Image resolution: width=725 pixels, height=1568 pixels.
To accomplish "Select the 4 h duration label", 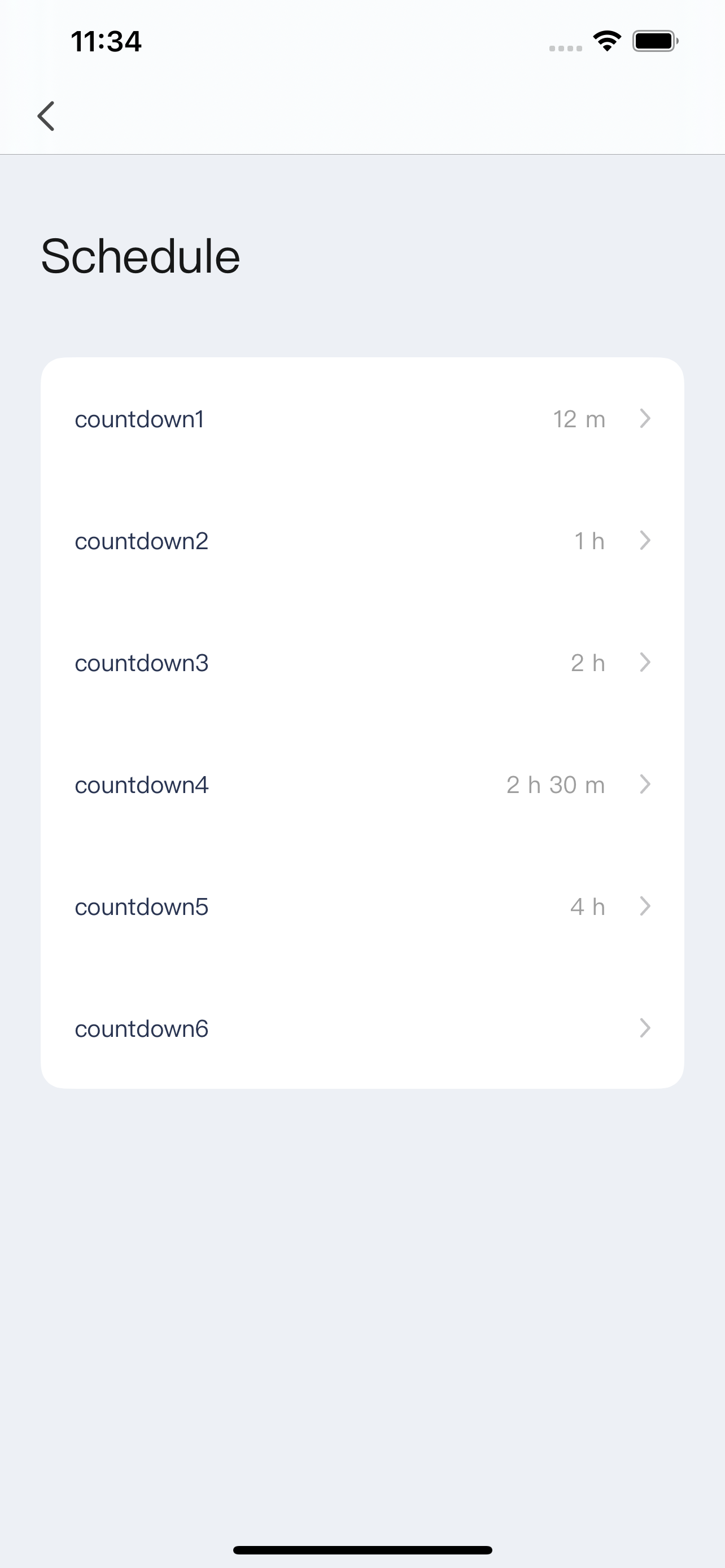I will pyautogui.click(x=586, y=906).
